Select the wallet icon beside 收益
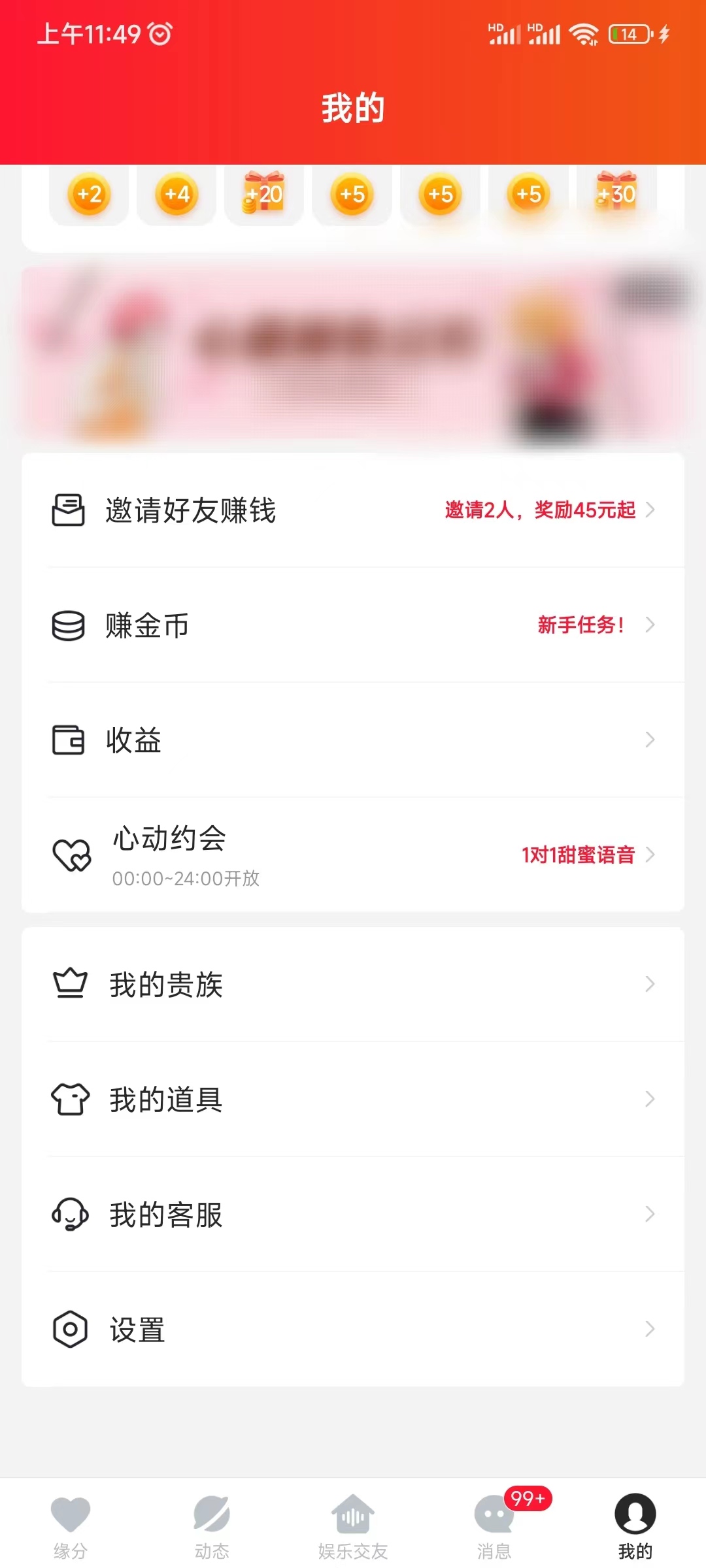 pyautogui.click(x=67, y=740)
